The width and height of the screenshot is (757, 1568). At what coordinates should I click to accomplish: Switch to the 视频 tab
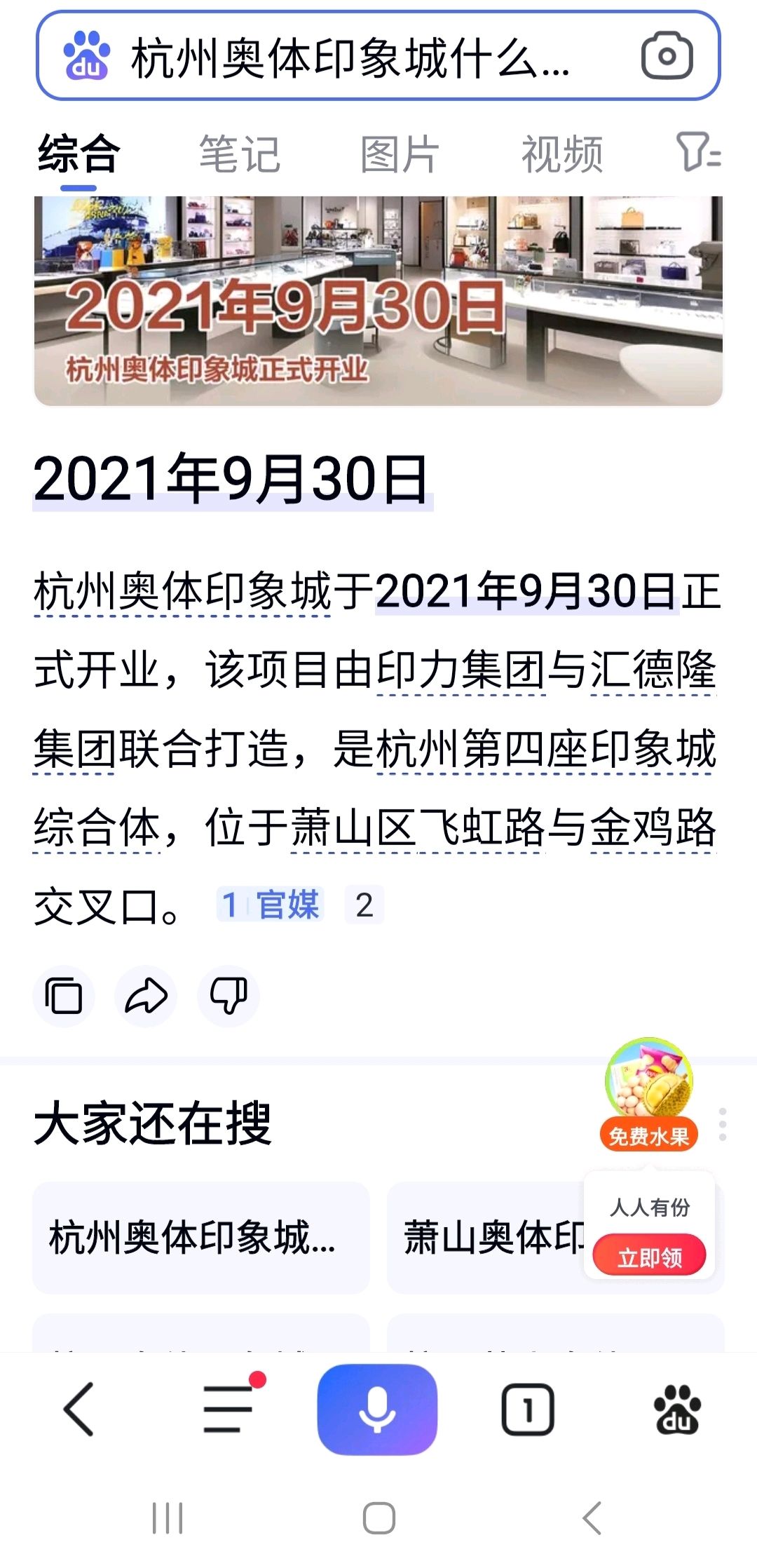(x=562, y=154)
